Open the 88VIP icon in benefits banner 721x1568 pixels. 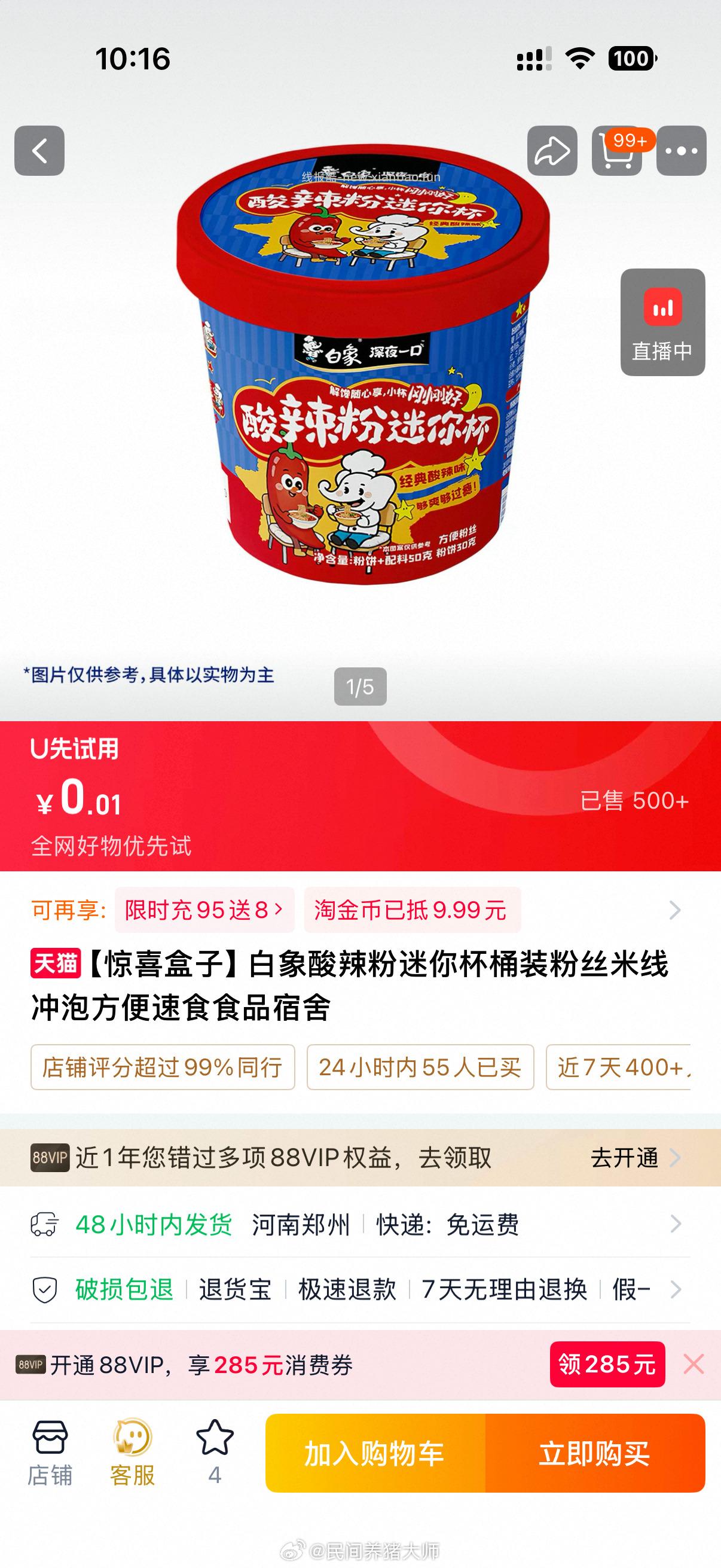51,1158
